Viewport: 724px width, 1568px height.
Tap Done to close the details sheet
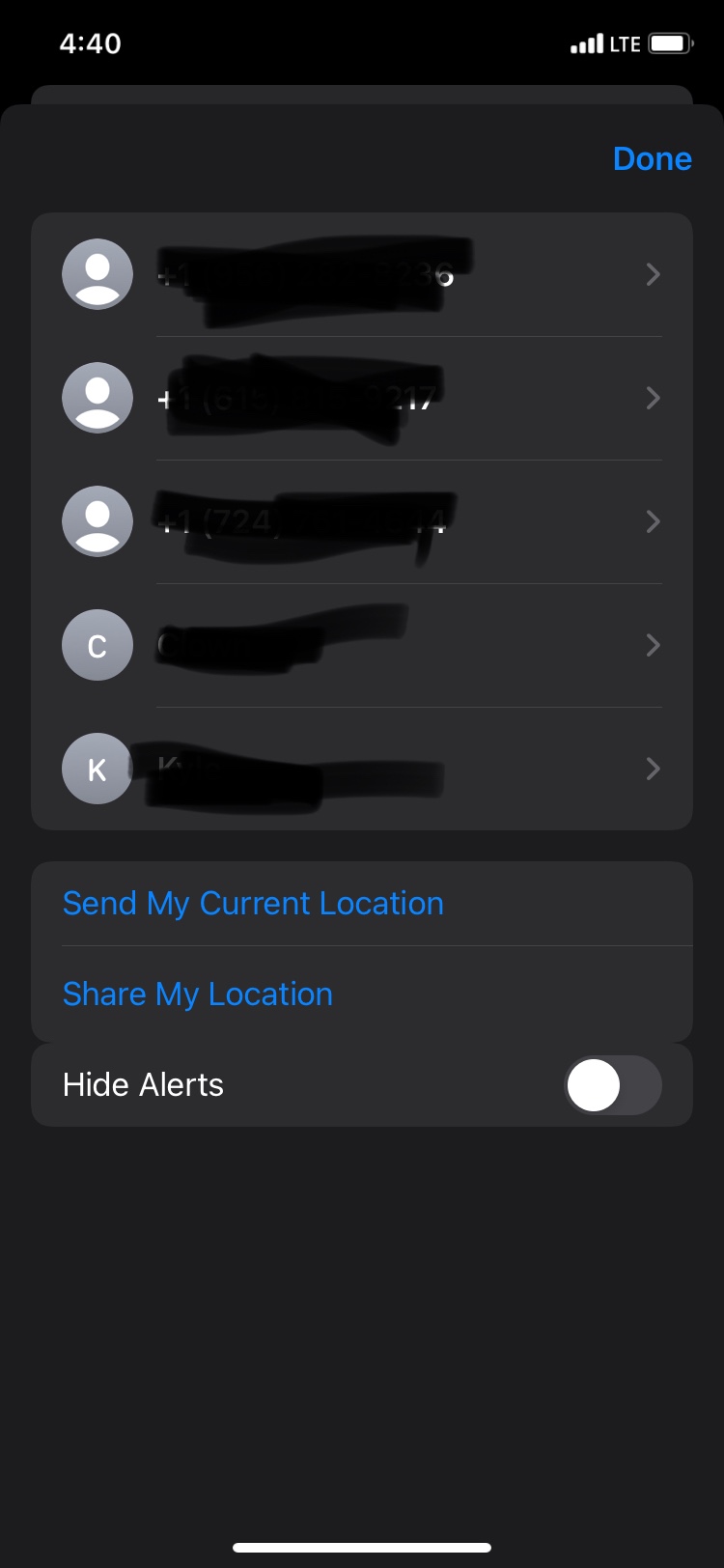(652, 159)
